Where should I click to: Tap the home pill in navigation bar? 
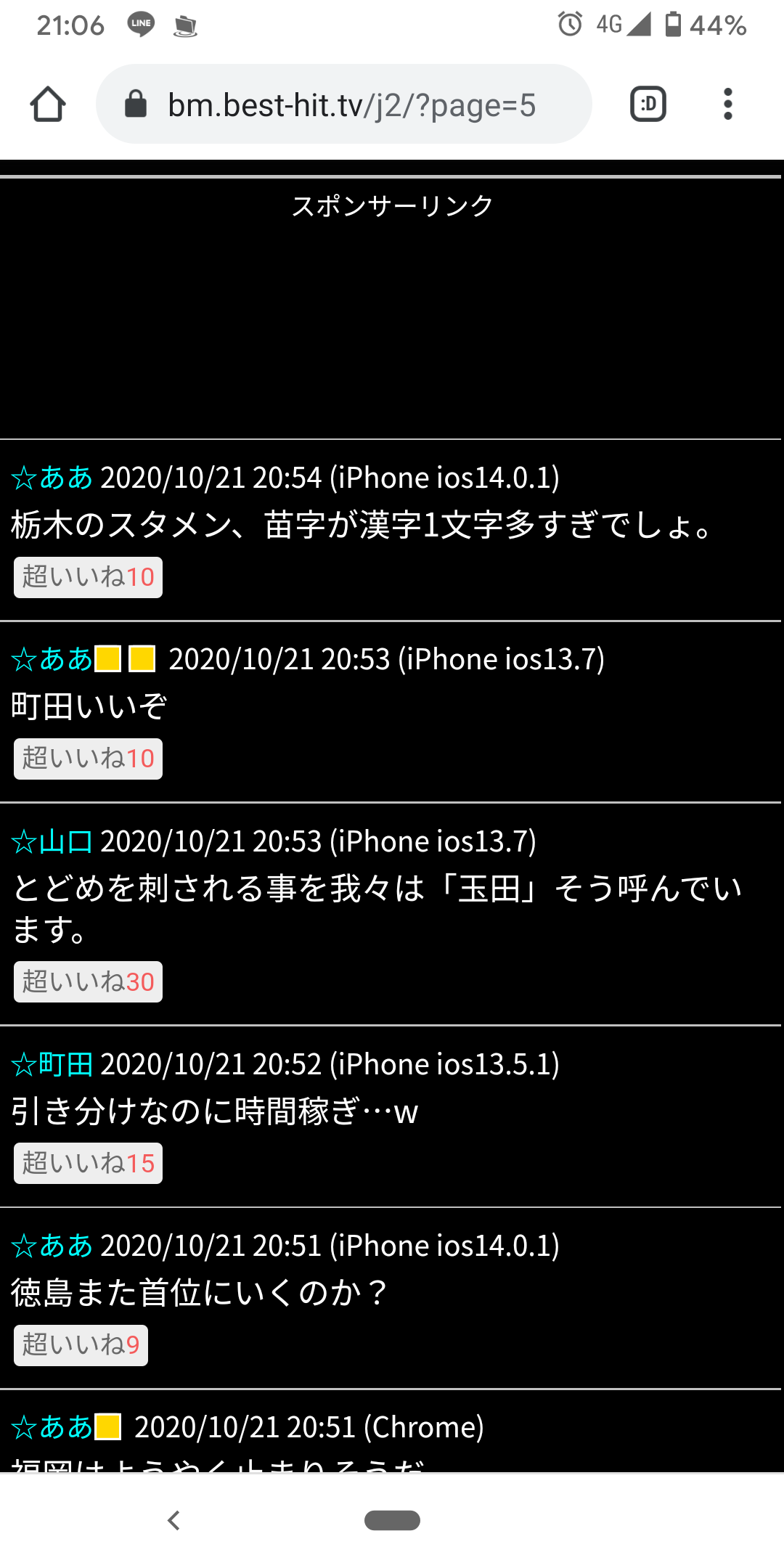(x=392, y=1519)
